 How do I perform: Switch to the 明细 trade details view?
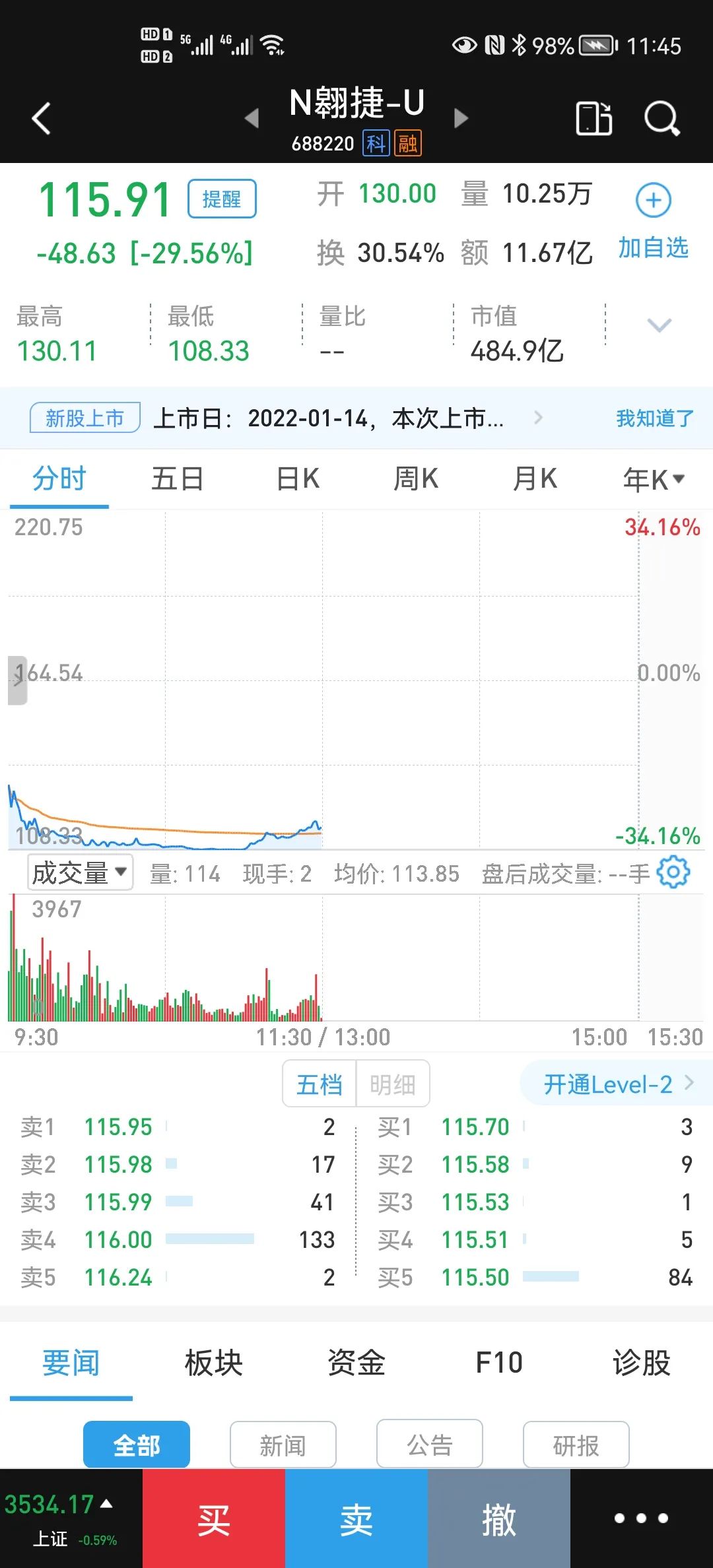(x=392, y=1084)
